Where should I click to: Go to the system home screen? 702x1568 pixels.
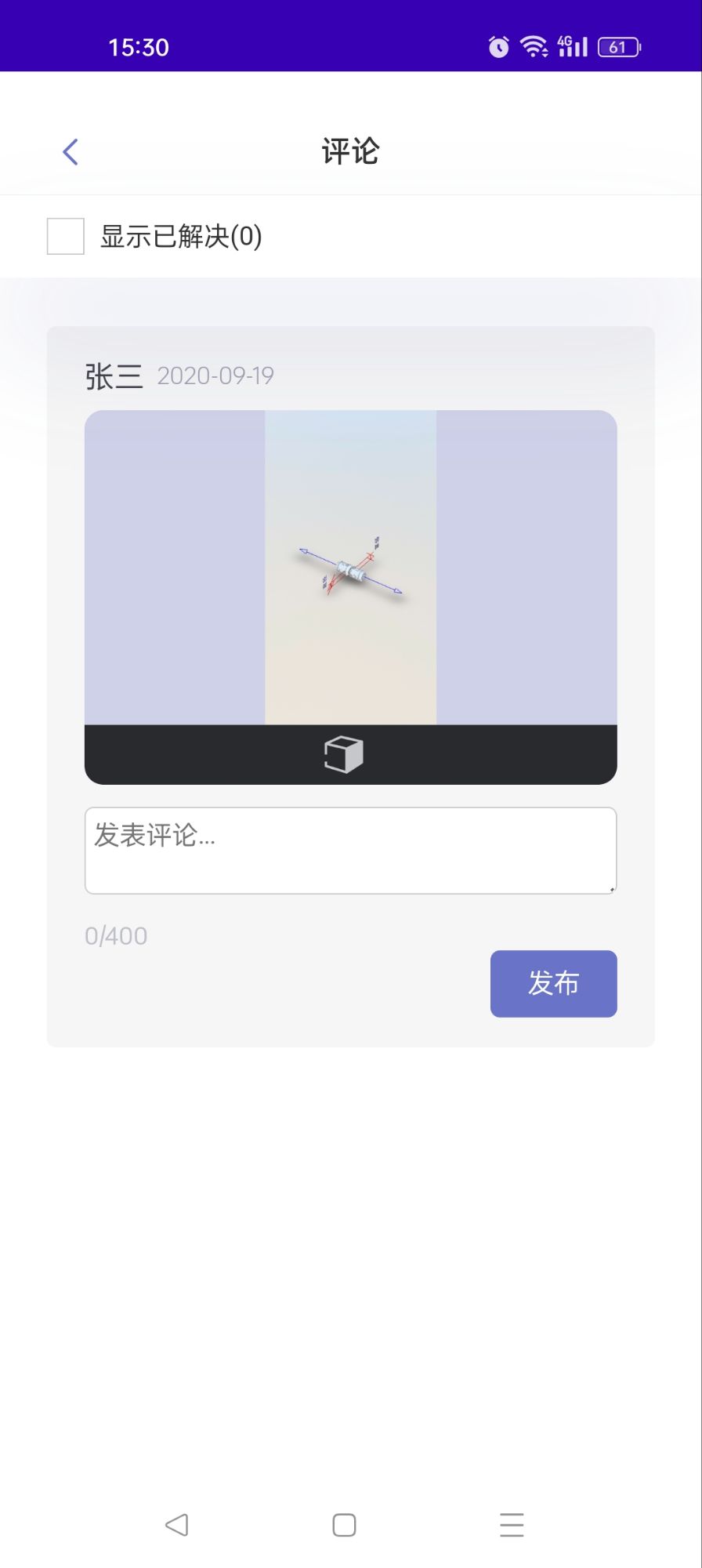[344, 1525]
